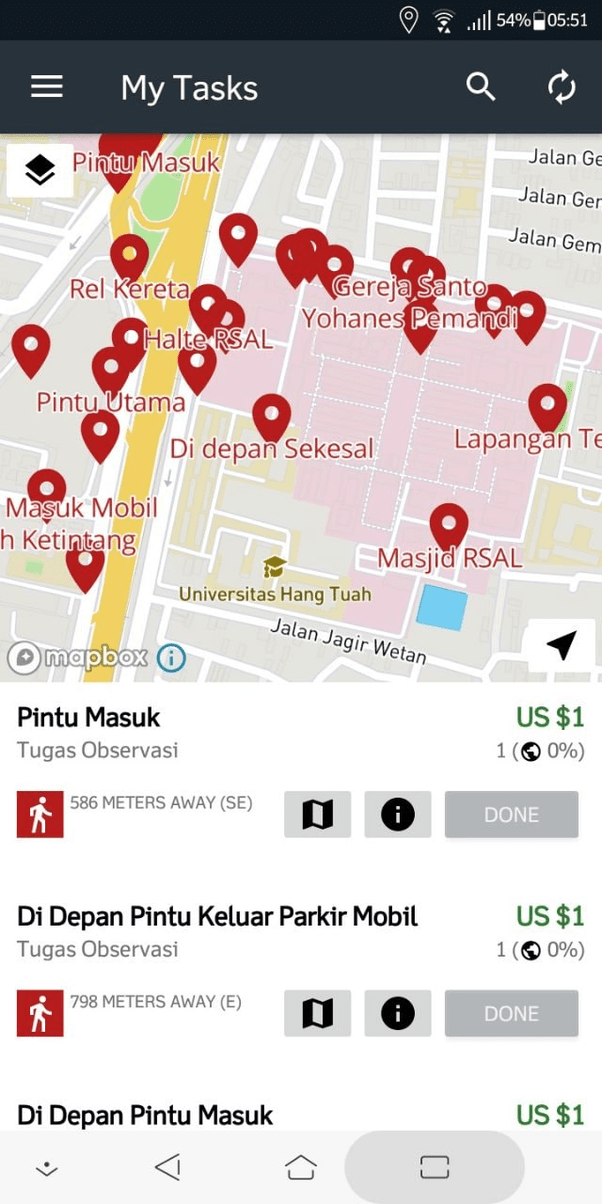The width and height of the screenshot is (602, 1204).
Task: Open the Pintu Masuk task
Action: click(x=89, y=717)
